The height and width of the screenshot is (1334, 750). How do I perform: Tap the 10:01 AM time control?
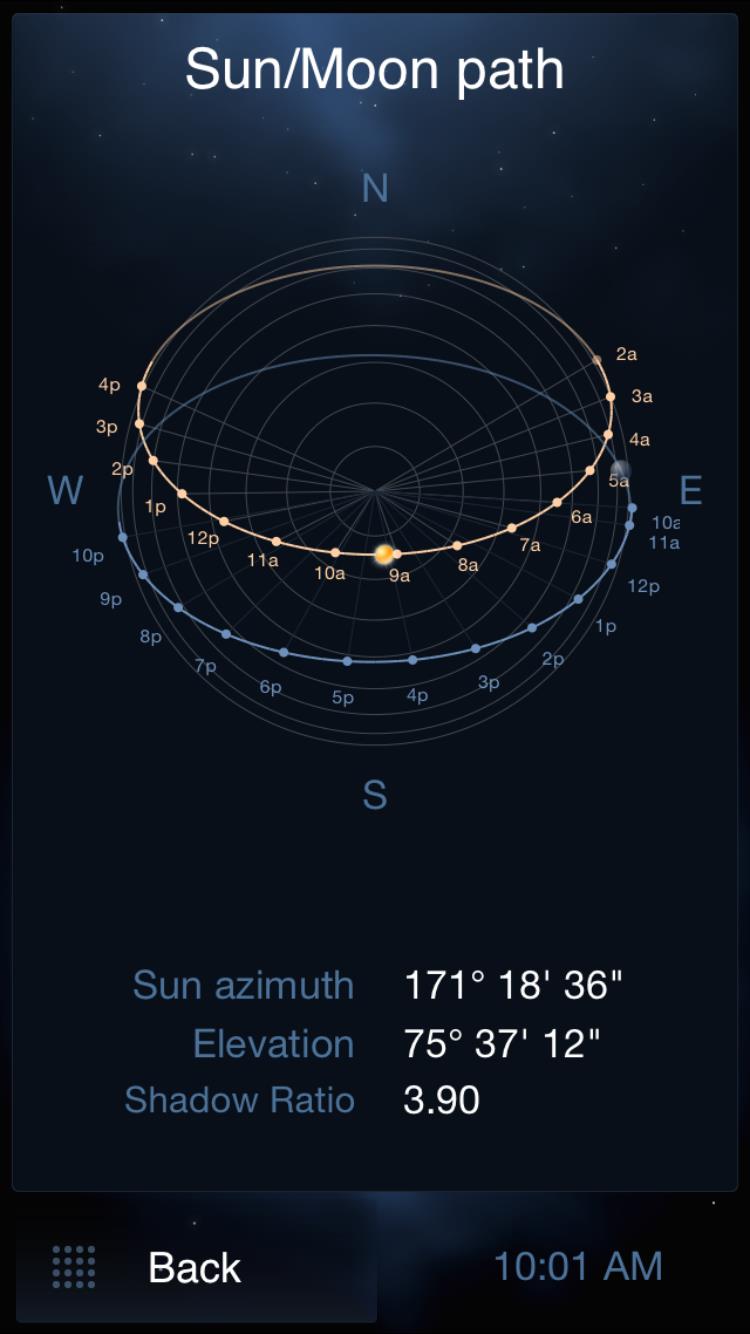tap(578, 1267)
